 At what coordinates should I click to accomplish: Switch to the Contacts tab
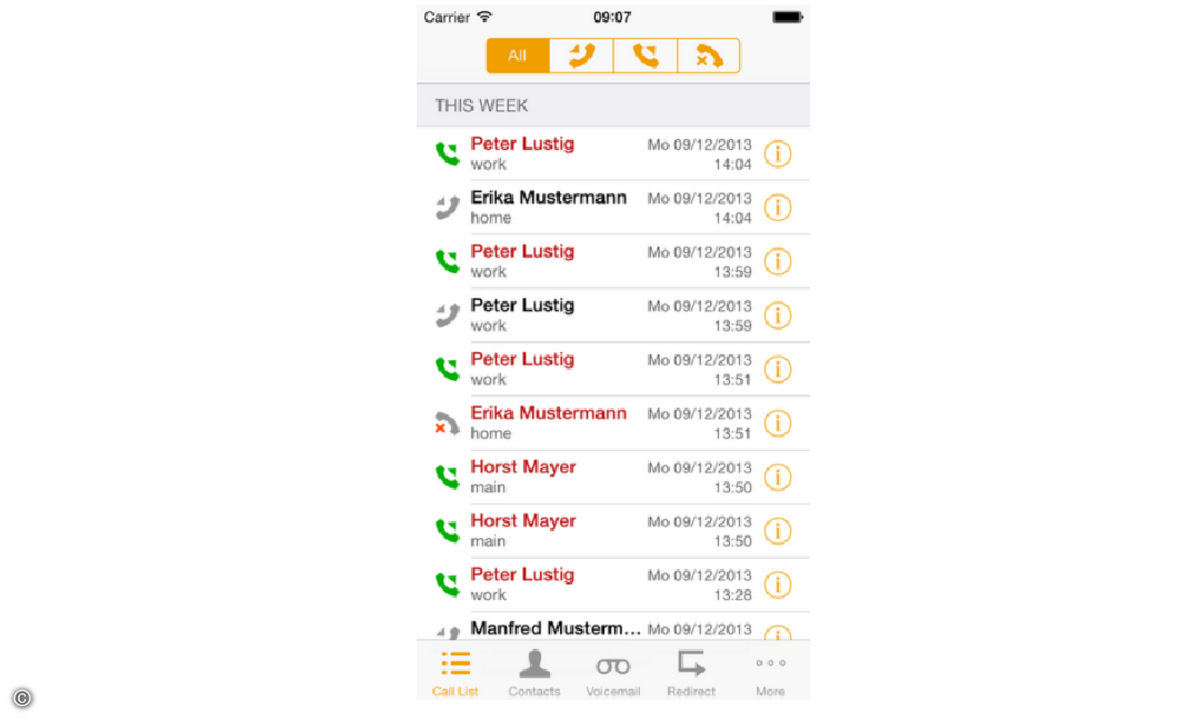coord(534,672)
